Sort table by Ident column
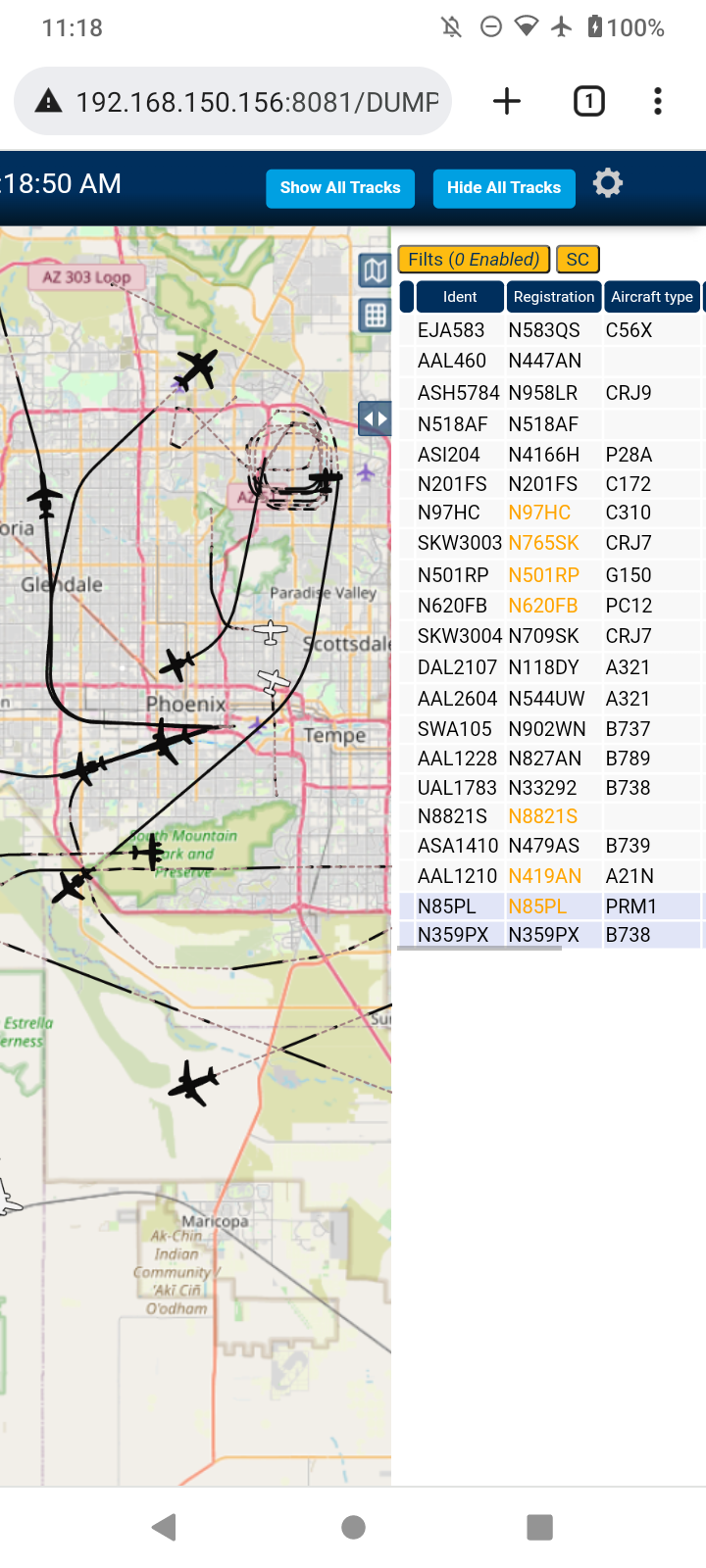 click(x=460, y=297)
